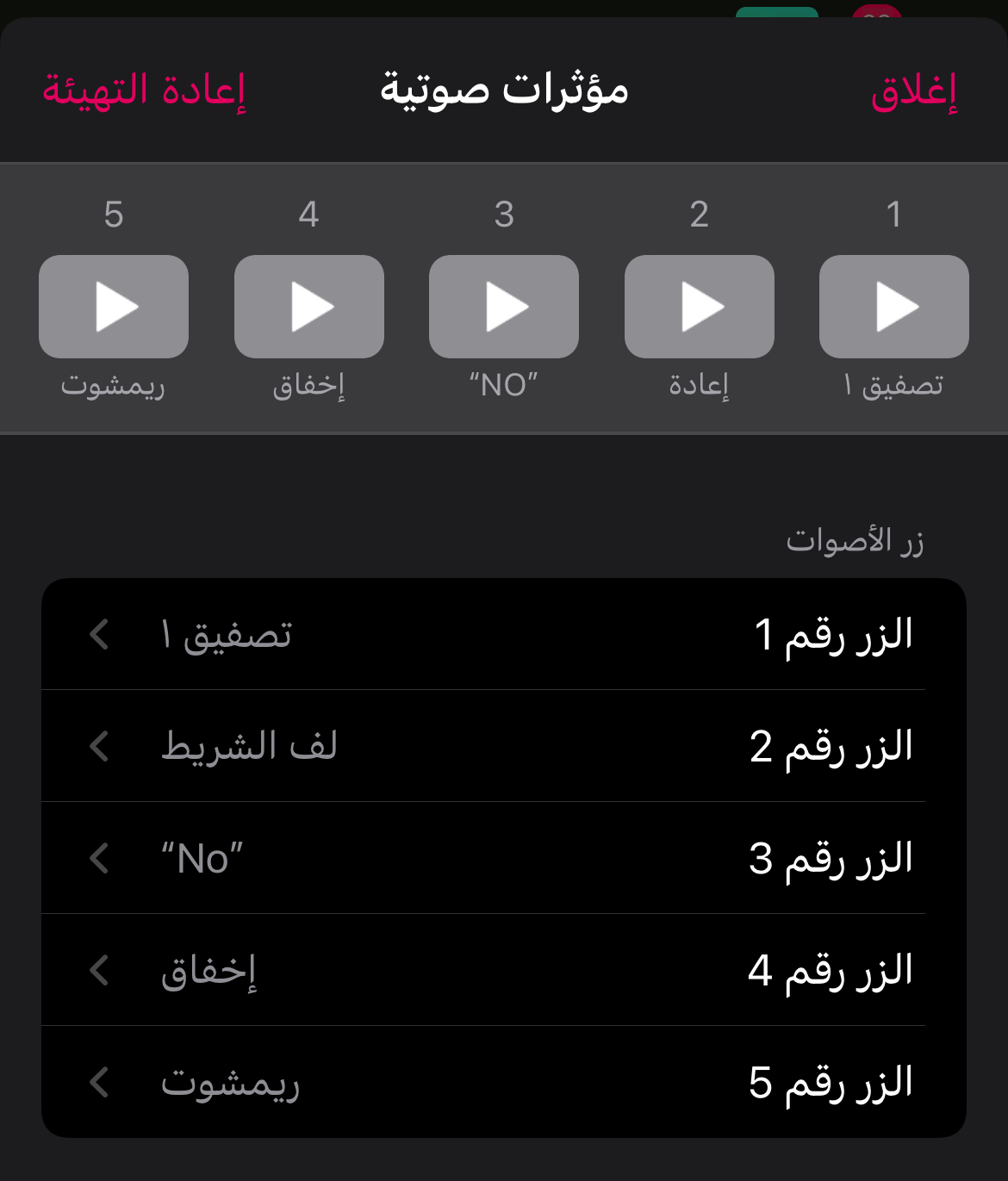Close the sound effects sheet via إغلاق
Screen dimensions: 1008x1181
point(913,90)
